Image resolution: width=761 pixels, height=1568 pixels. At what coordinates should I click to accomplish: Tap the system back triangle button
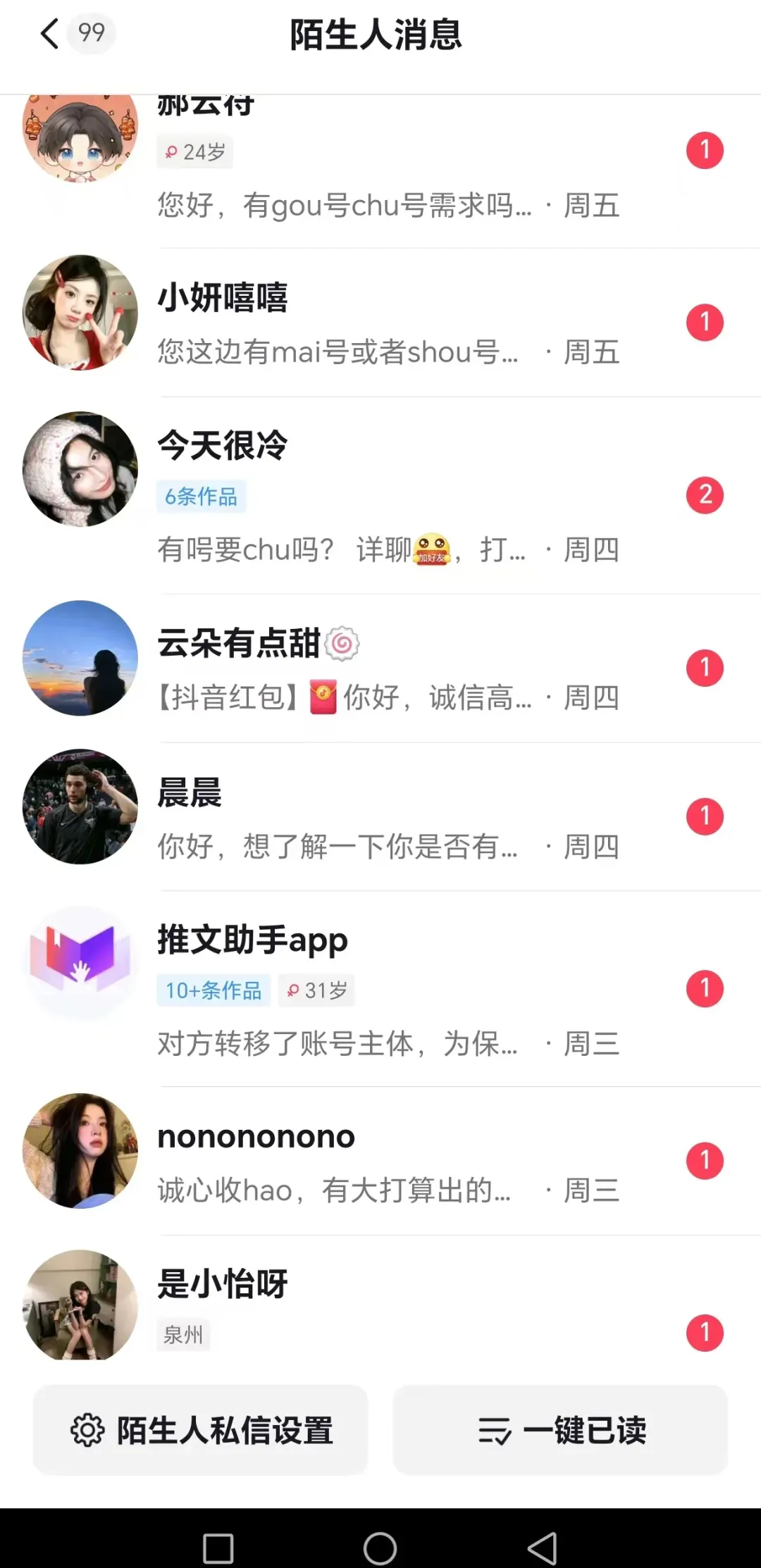[x=543, y=1548]
